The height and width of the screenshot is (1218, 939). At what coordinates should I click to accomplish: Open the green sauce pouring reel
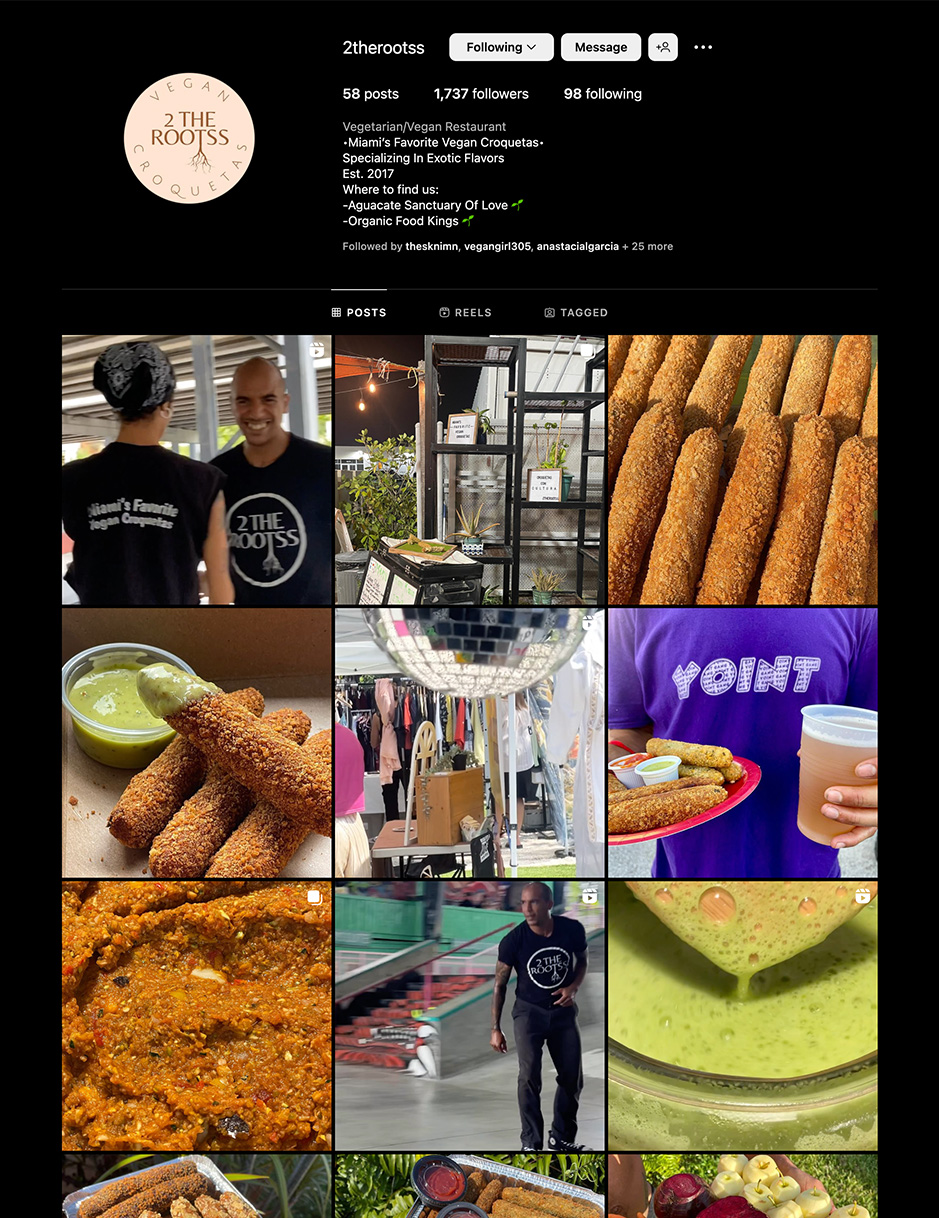click(742, 1016)
